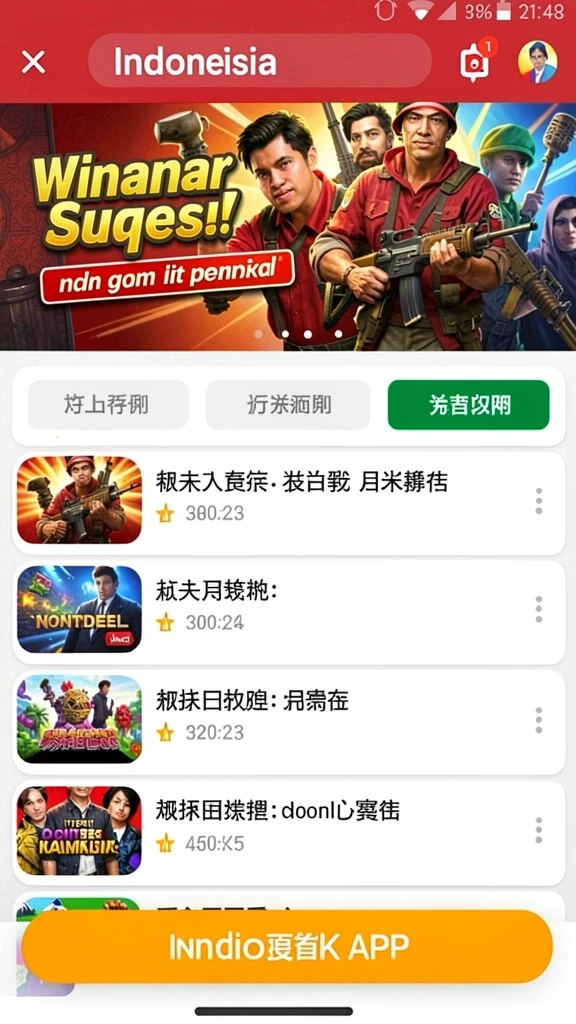Open the profile avatar
The width and height of the screenshot is (576, 1024).
[537, 62]
